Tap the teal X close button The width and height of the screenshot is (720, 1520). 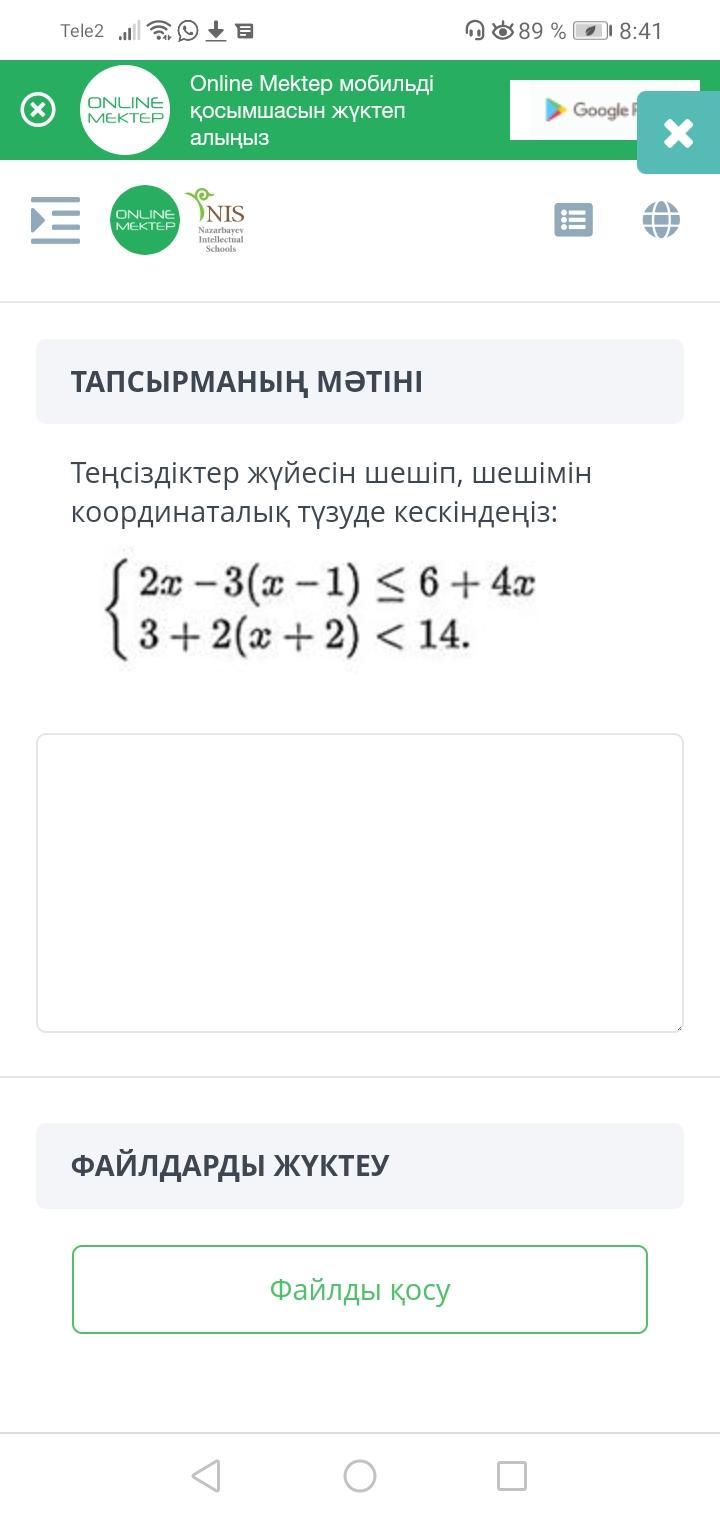[x=678, y=133]
